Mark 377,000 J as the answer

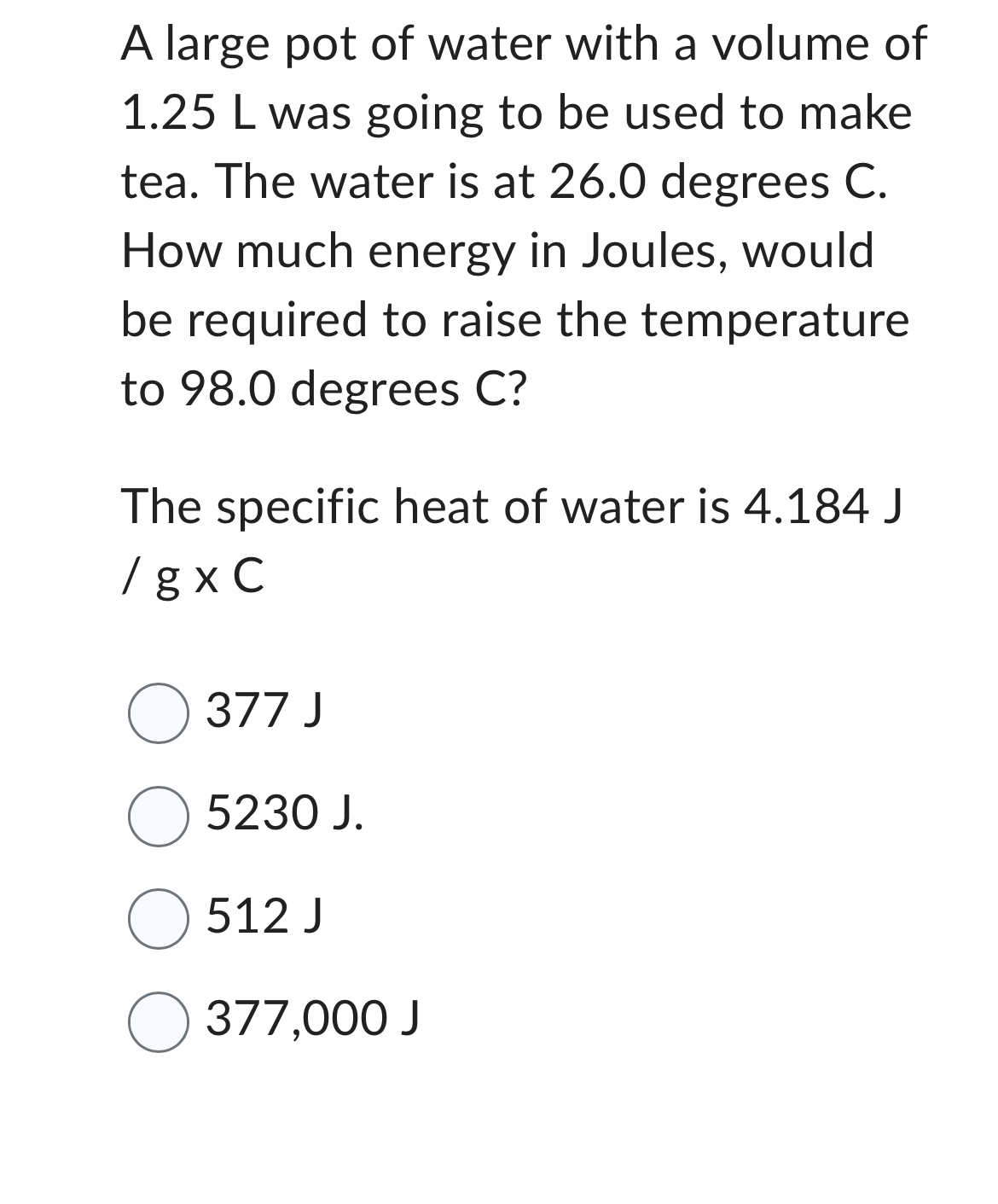[x=158, y=1022]
